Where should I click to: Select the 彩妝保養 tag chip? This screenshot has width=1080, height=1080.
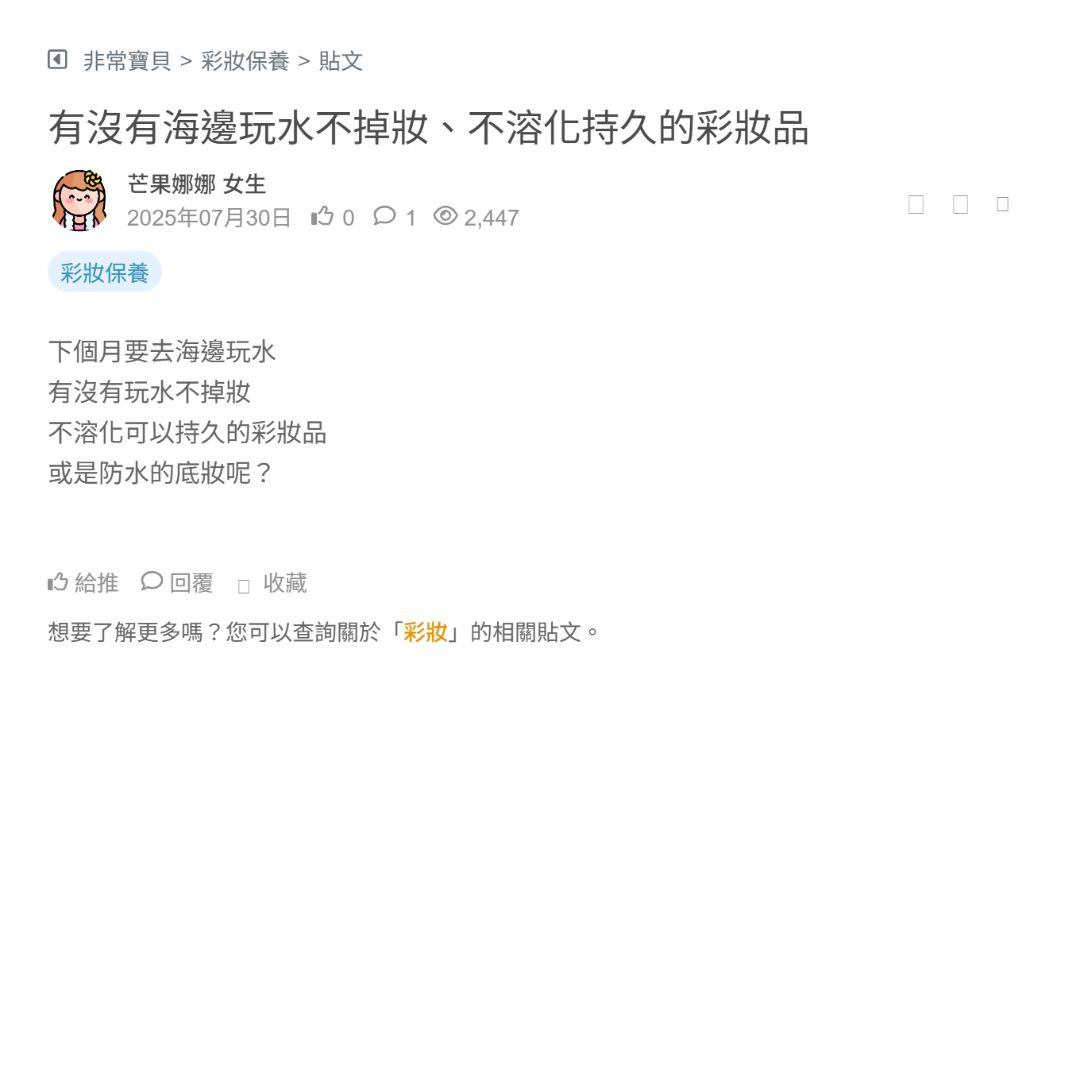pos(104,273)
